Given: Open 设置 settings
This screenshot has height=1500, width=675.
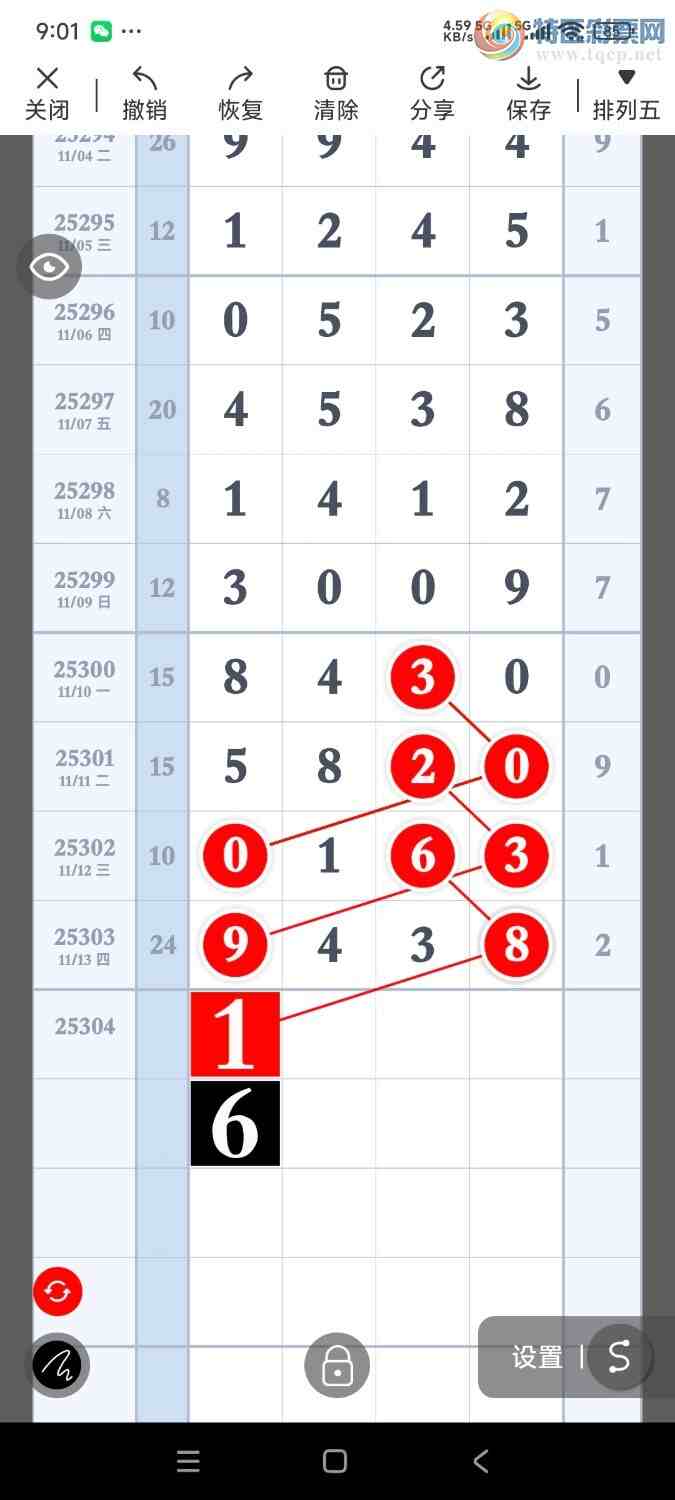Looking at the screenshot, I should coord(537,1357).
